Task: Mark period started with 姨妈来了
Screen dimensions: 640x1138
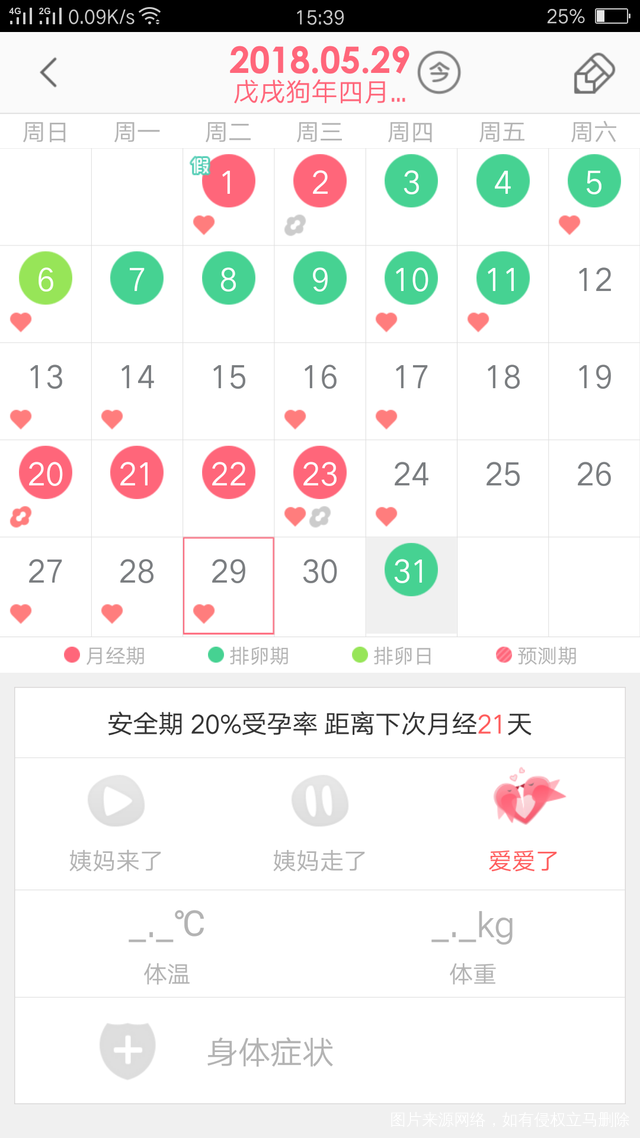Action: (x=116, y=825)
